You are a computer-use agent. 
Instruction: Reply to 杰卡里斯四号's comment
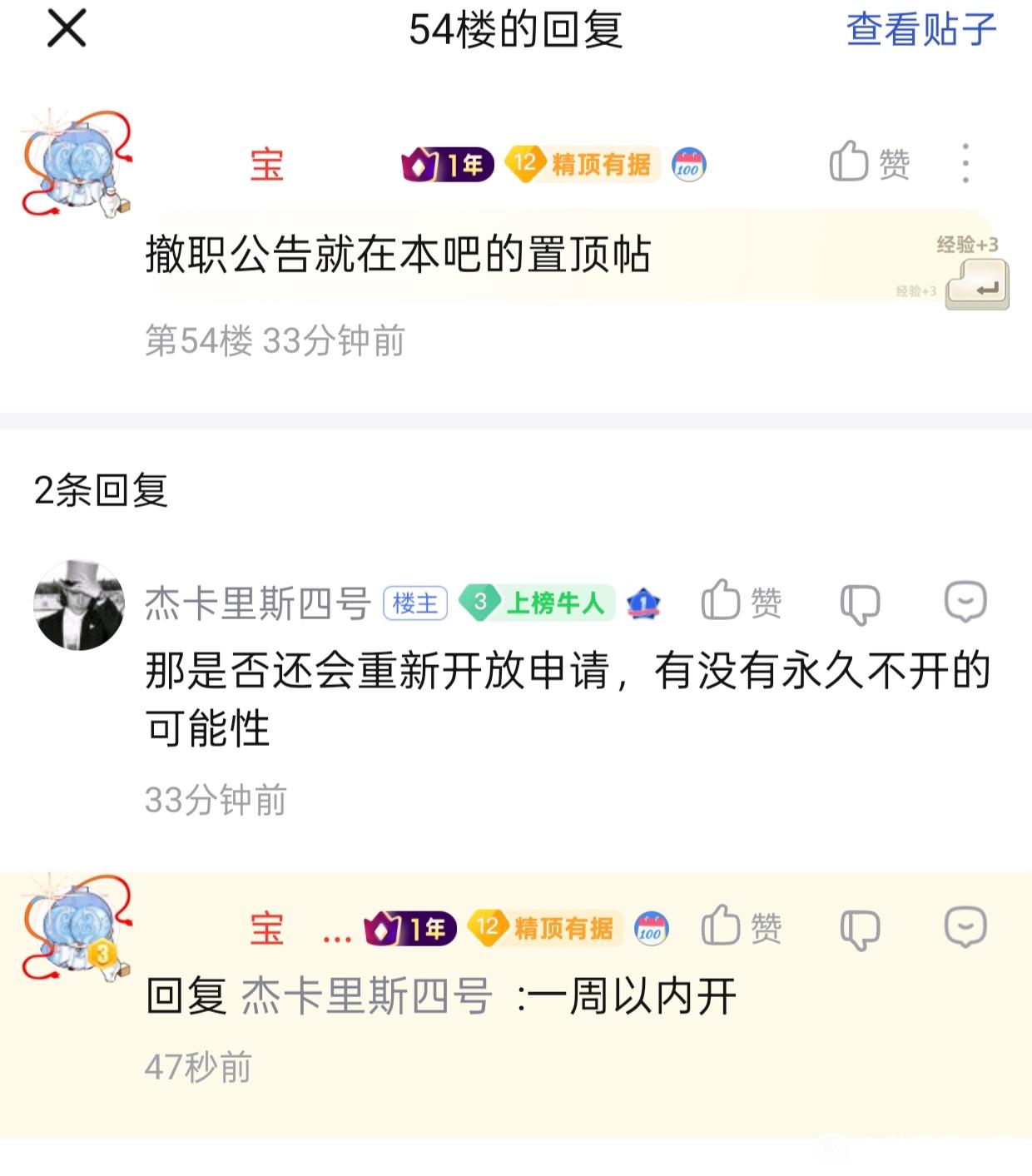965,602
